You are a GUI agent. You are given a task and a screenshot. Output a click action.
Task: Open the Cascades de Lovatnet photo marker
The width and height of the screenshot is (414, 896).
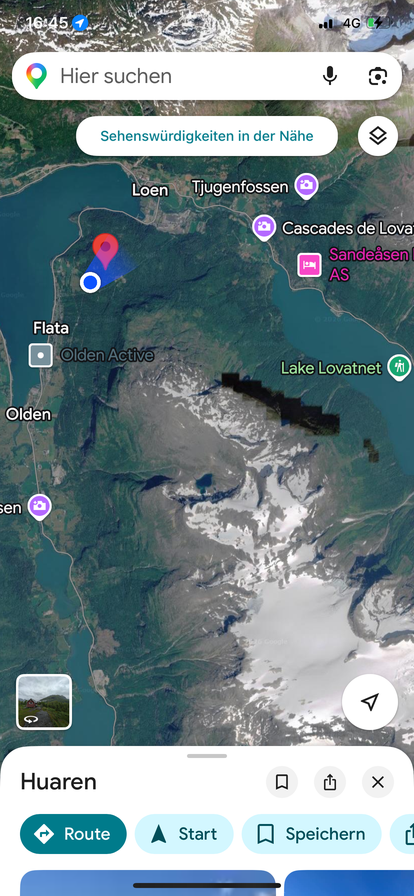263,227
